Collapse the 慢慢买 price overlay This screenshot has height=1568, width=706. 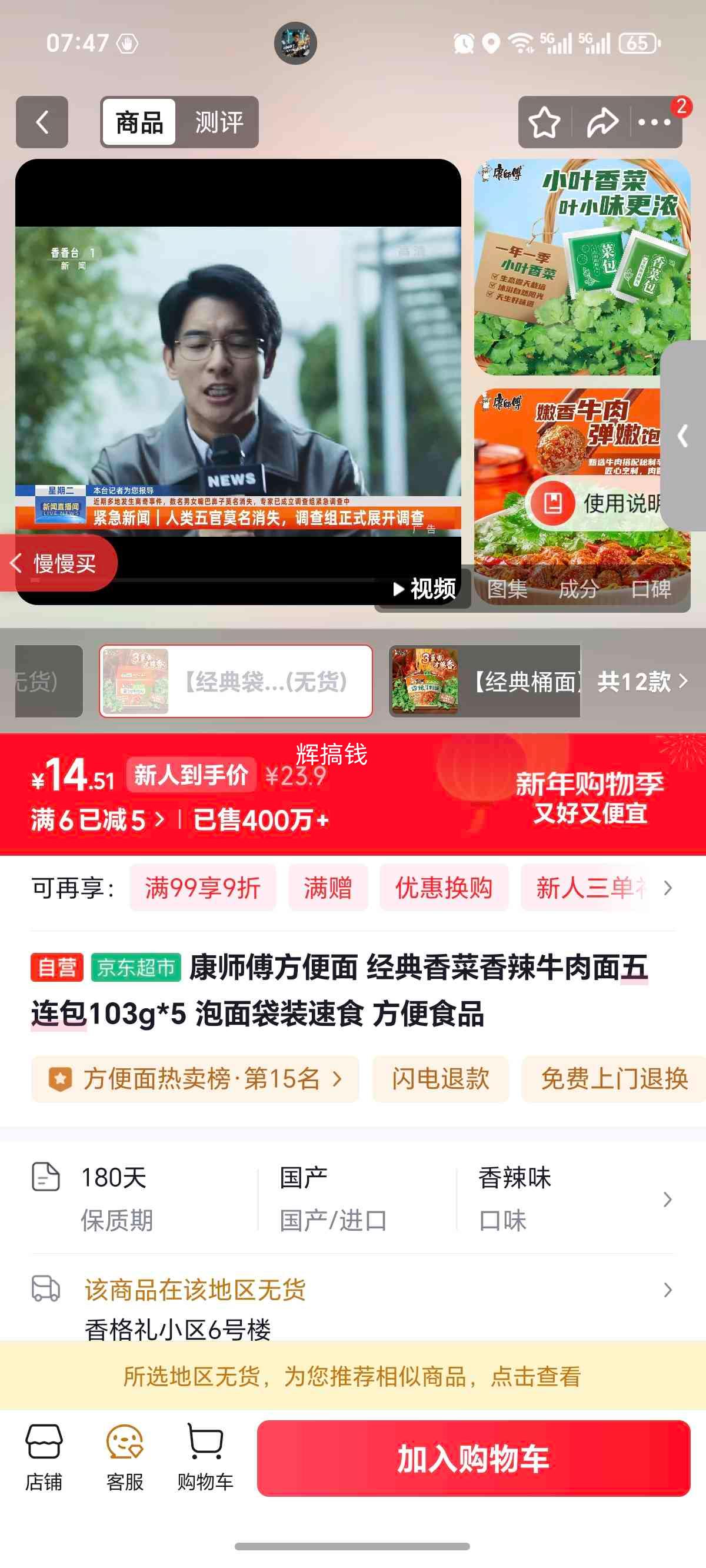pyautogui.click(x=17, y=564)
